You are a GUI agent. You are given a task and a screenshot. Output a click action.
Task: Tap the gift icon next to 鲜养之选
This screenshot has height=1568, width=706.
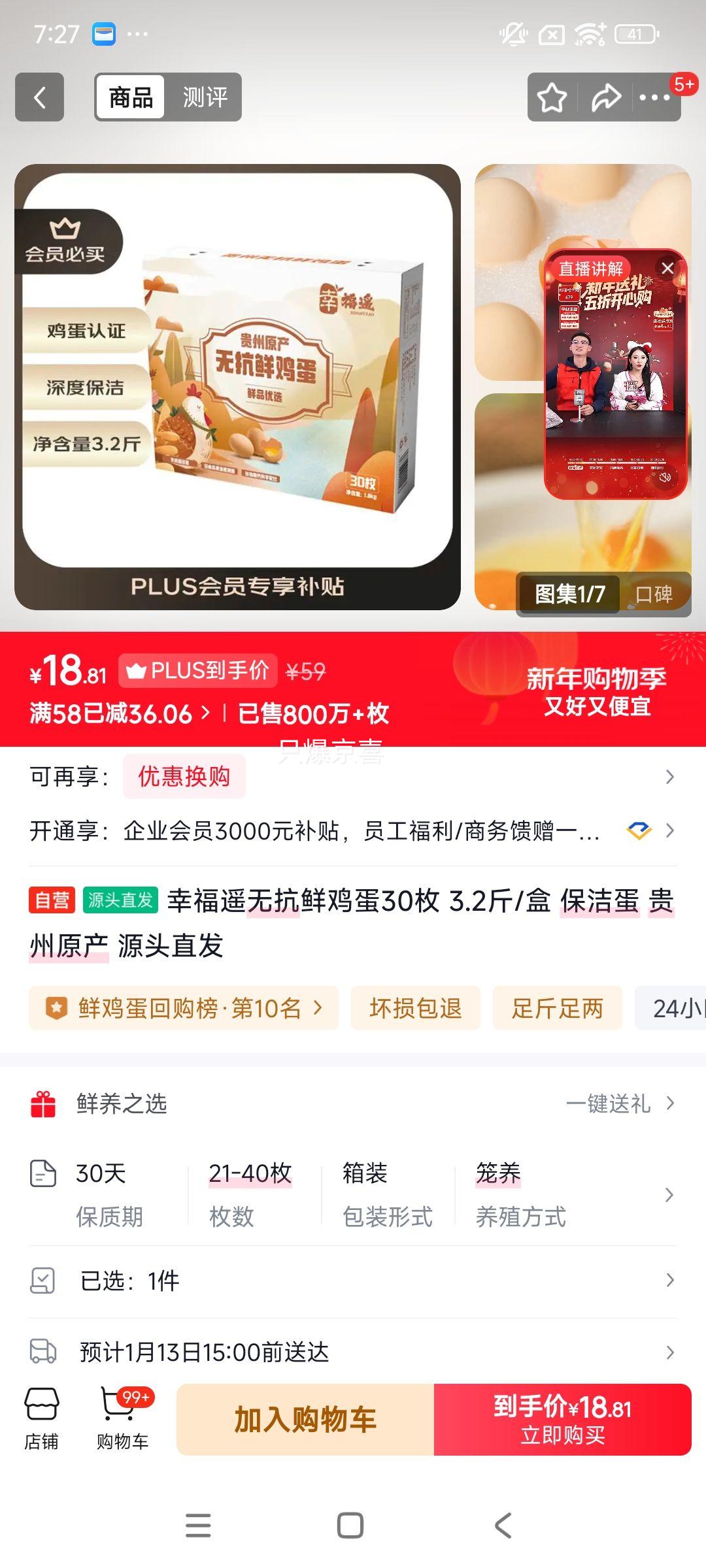click(x=42, y=1104)
